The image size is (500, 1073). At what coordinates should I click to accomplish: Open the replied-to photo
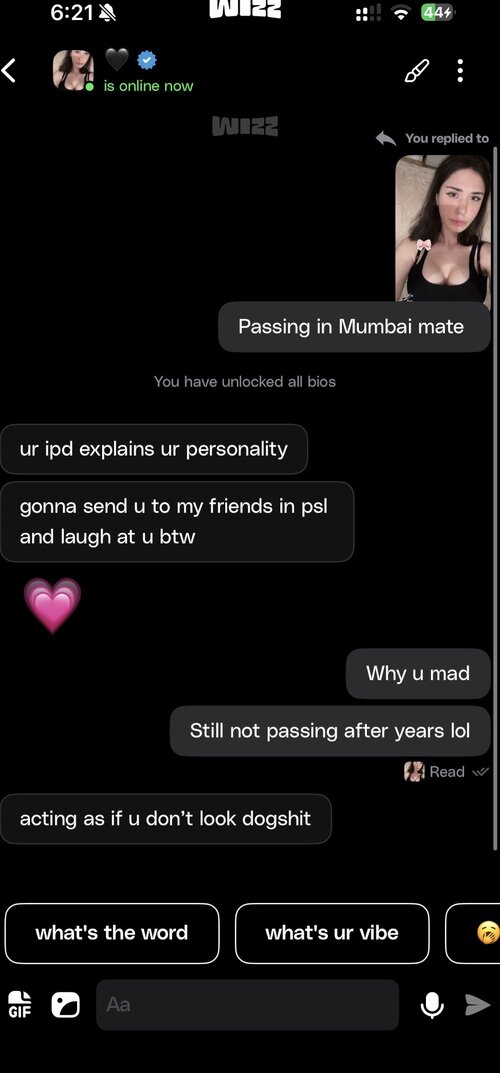tap(443, 228)
